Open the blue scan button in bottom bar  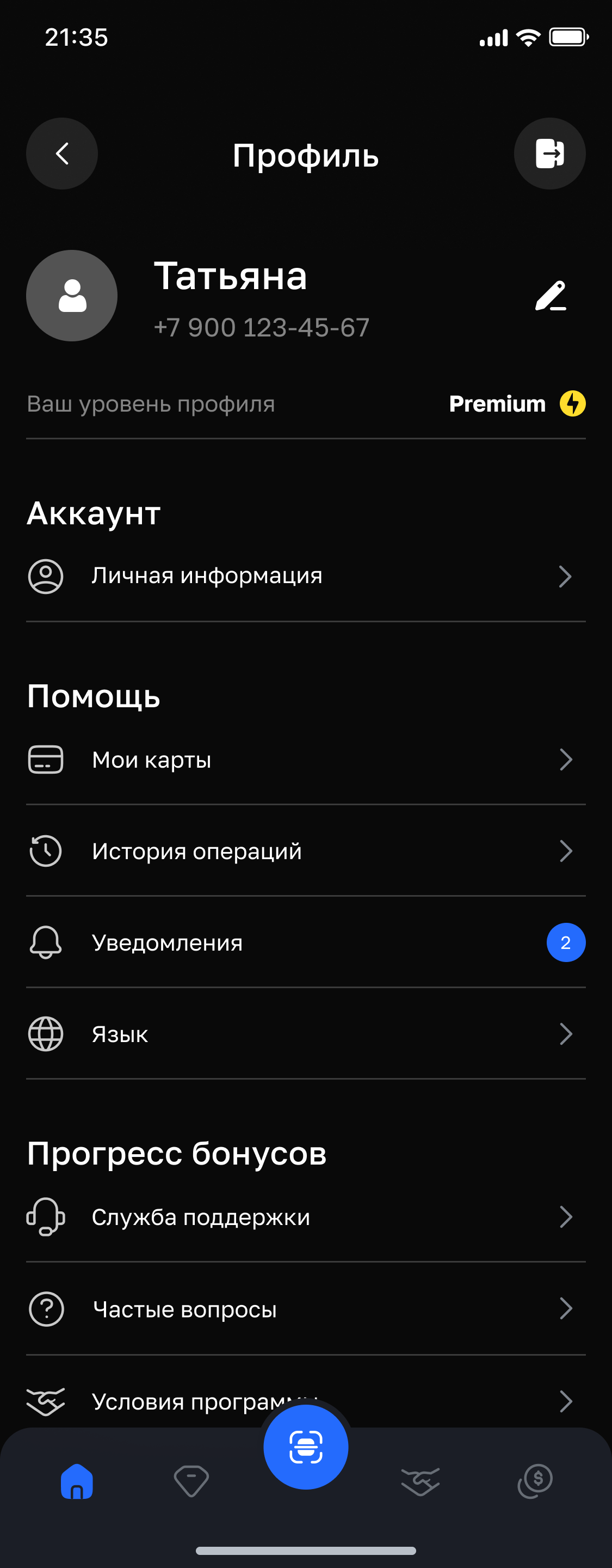(x=306, y=1448)
